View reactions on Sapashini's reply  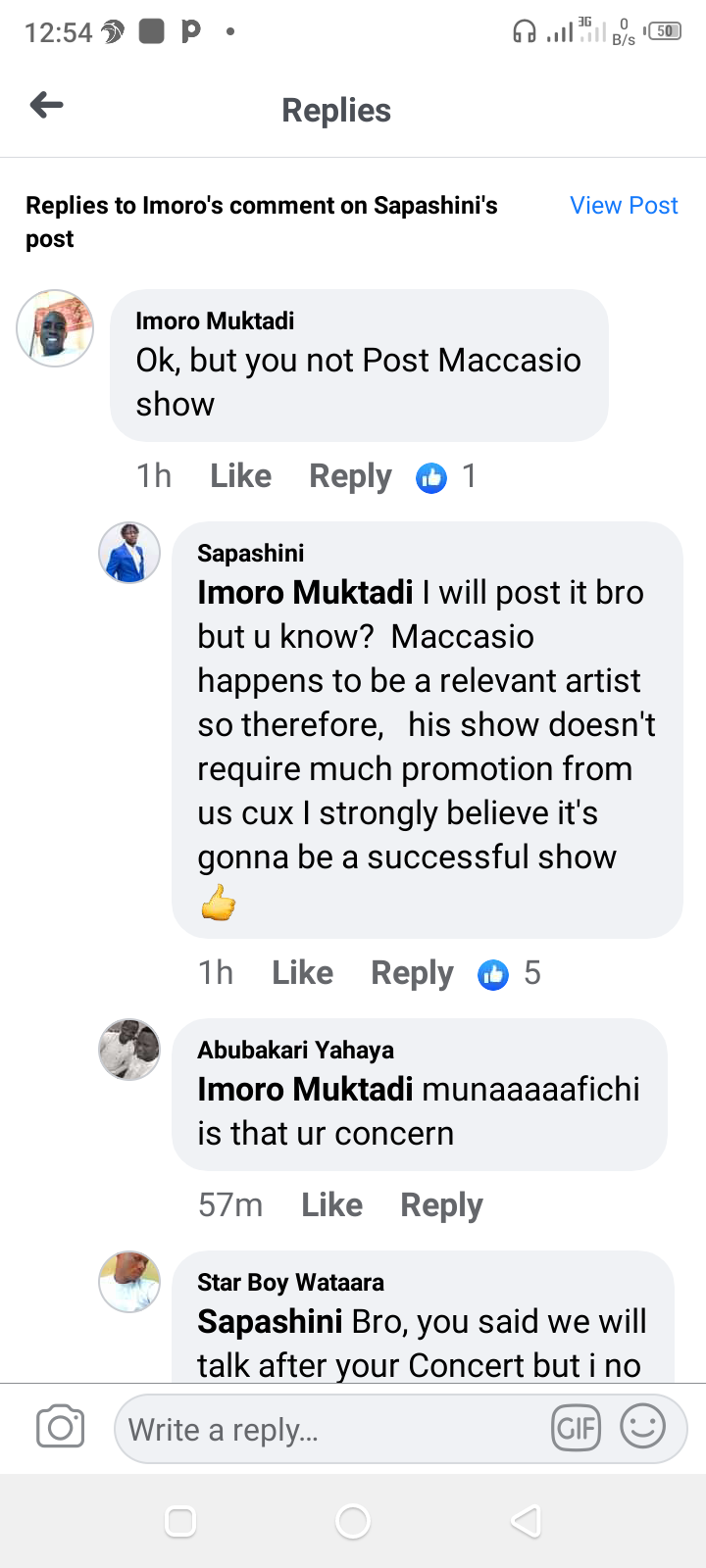[510, 973]
